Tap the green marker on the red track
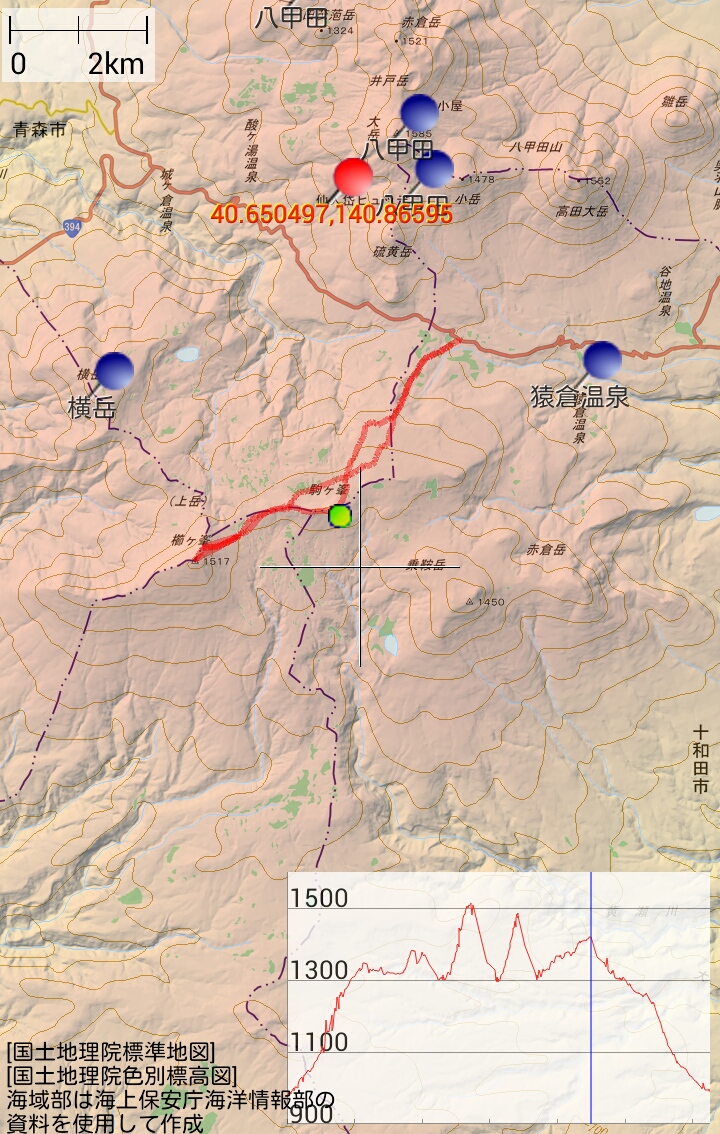 [x=340, y=516]
